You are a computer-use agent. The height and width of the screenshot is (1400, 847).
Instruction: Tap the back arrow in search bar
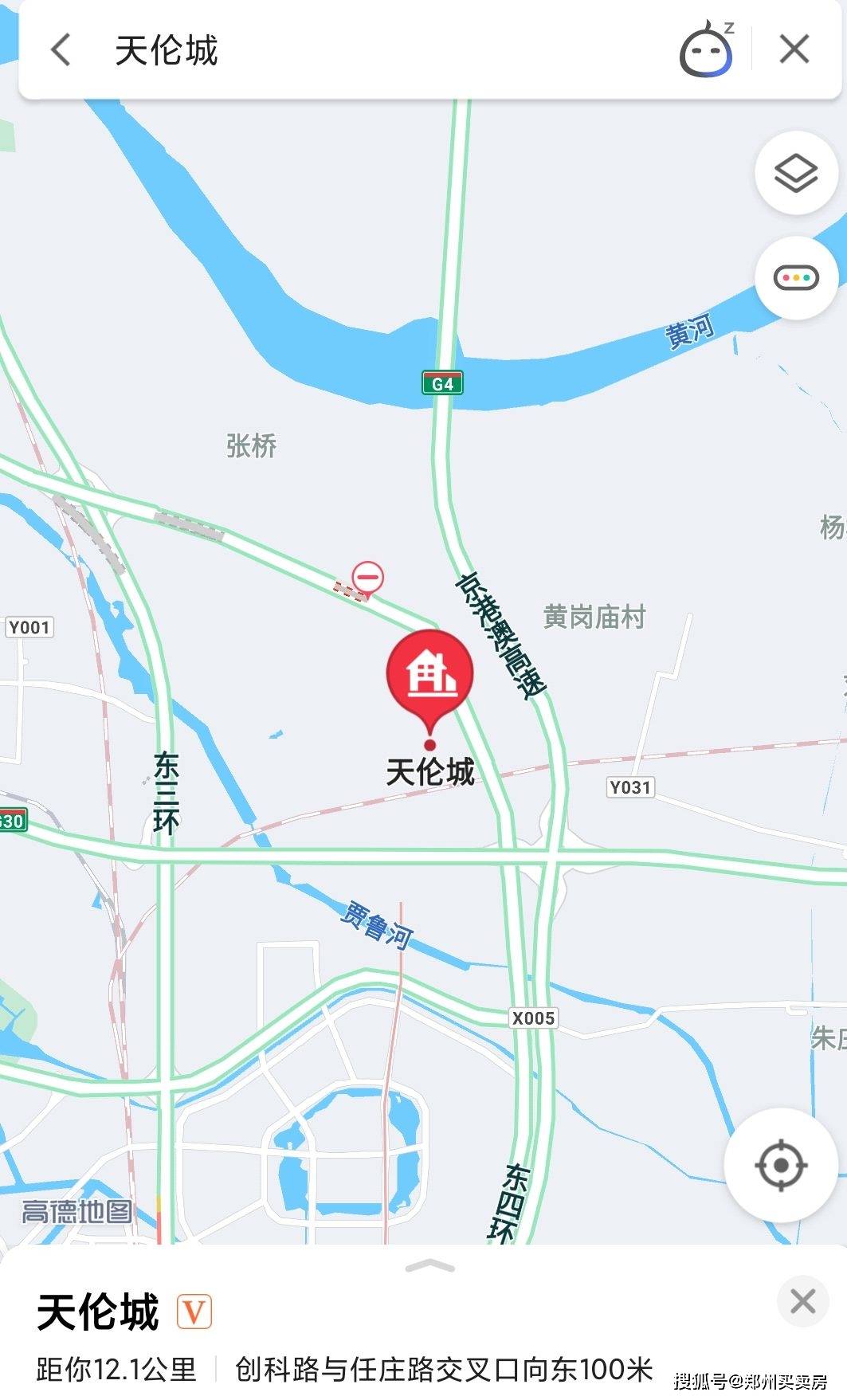pos(60,49)
